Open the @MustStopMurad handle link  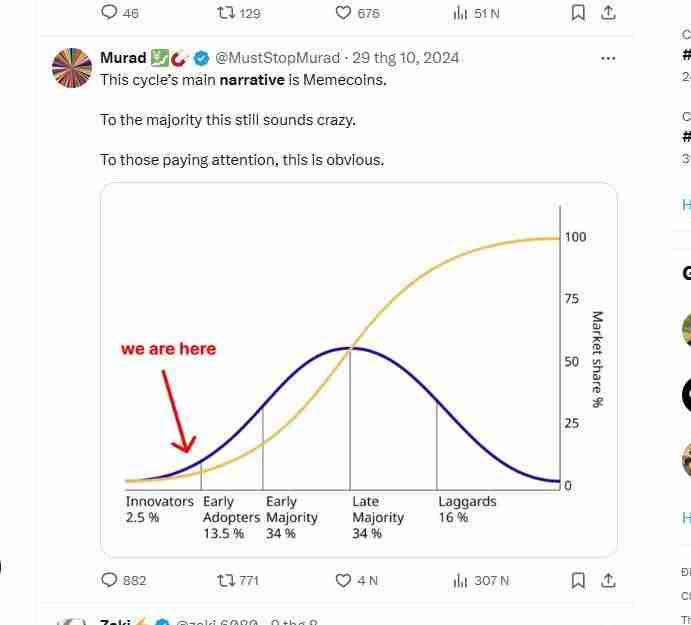[274, 58]
